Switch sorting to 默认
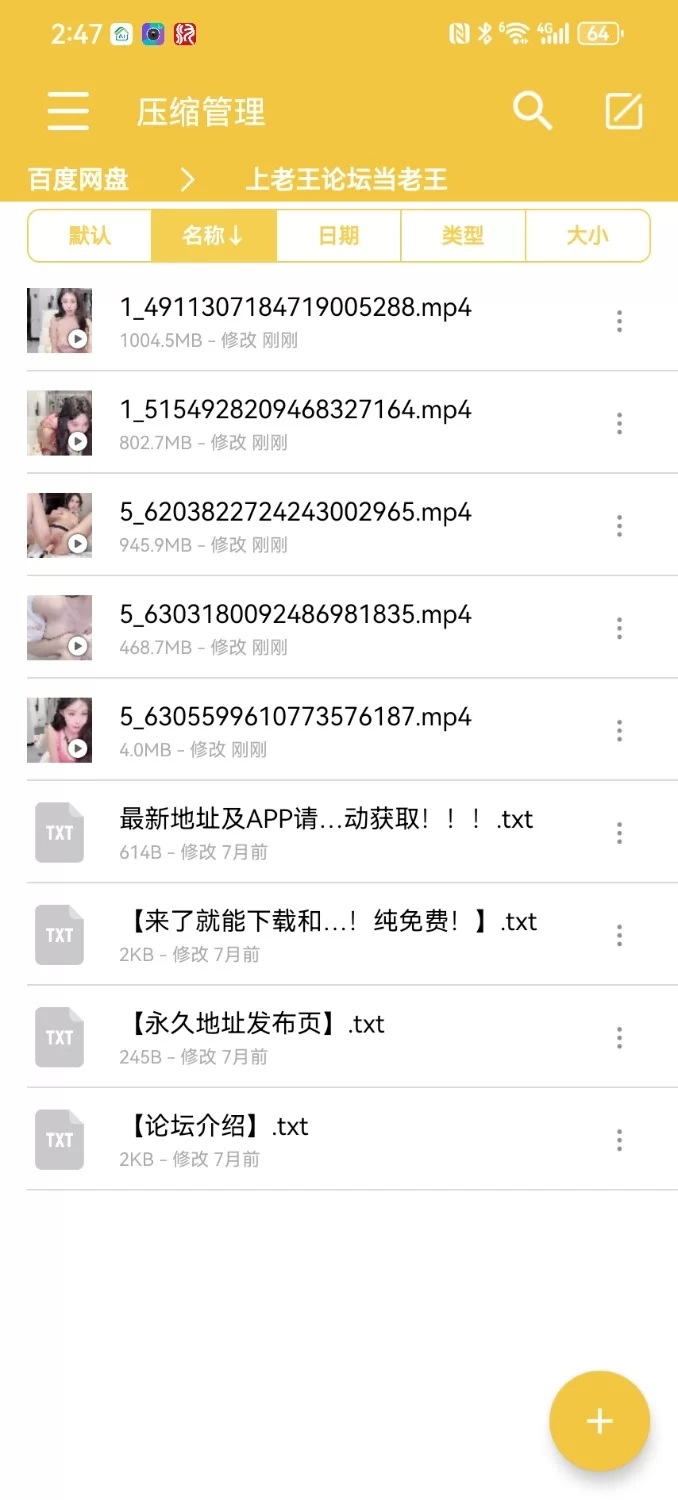Viewport: 678px width, 1500px height. [90, 236]
